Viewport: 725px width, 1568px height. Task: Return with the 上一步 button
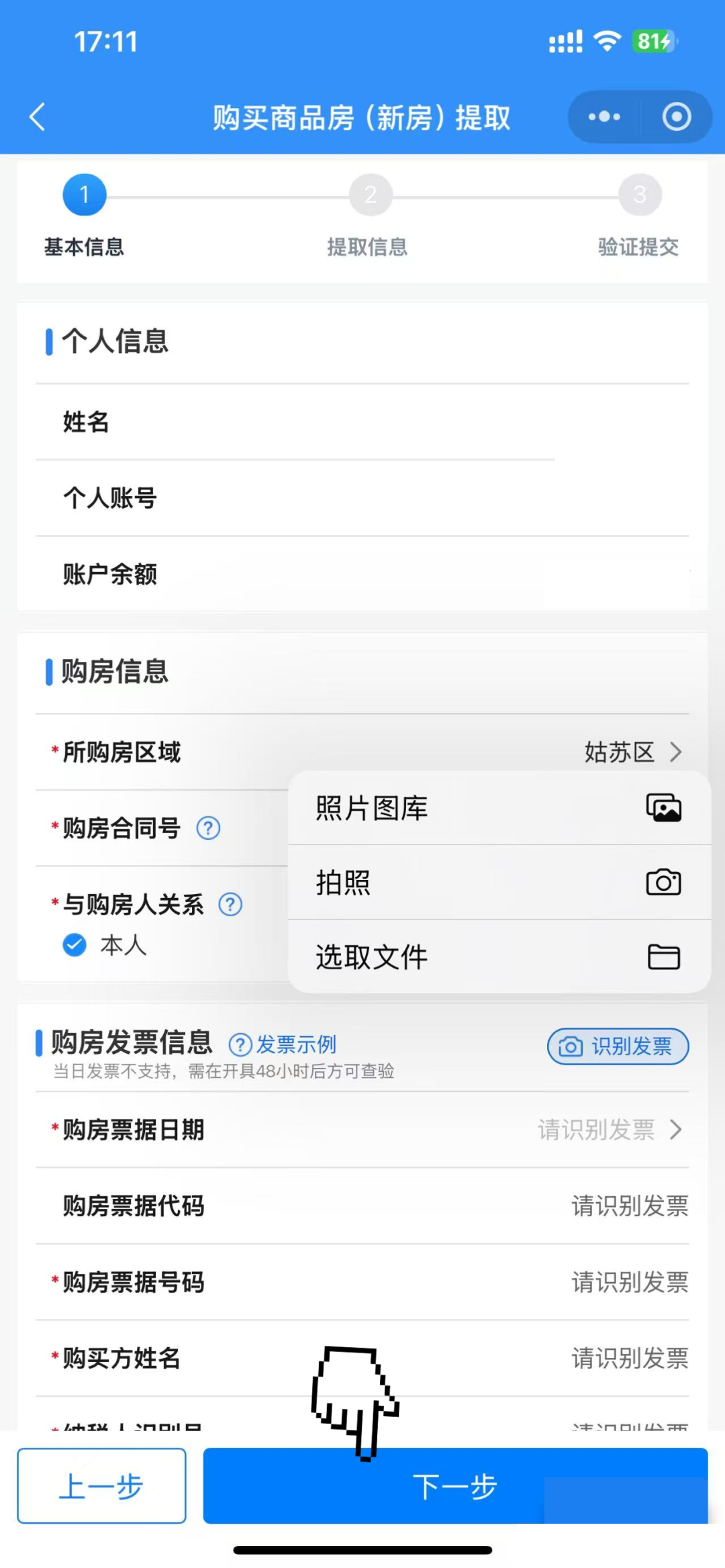[101, 1486]
